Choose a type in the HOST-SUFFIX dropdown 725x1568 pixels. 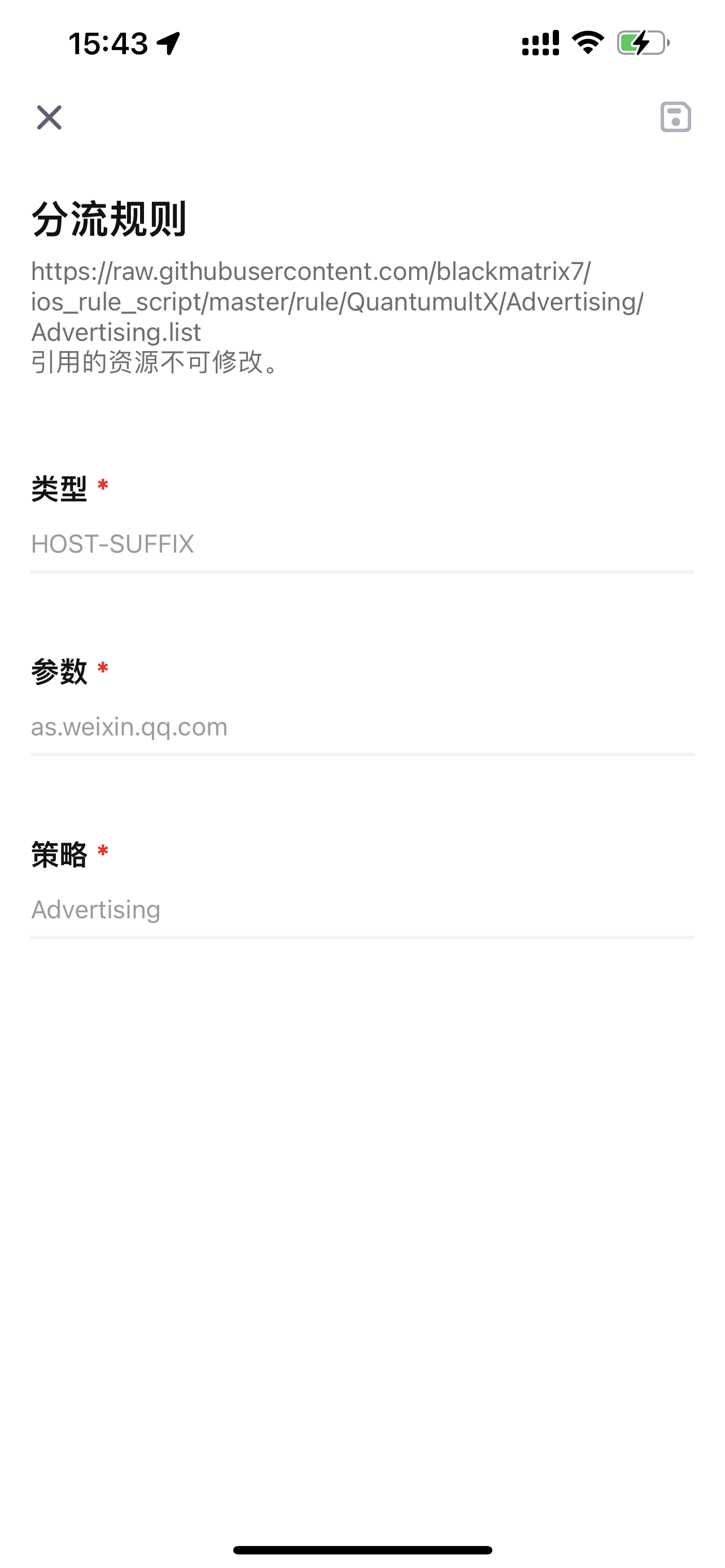(362, 544)
